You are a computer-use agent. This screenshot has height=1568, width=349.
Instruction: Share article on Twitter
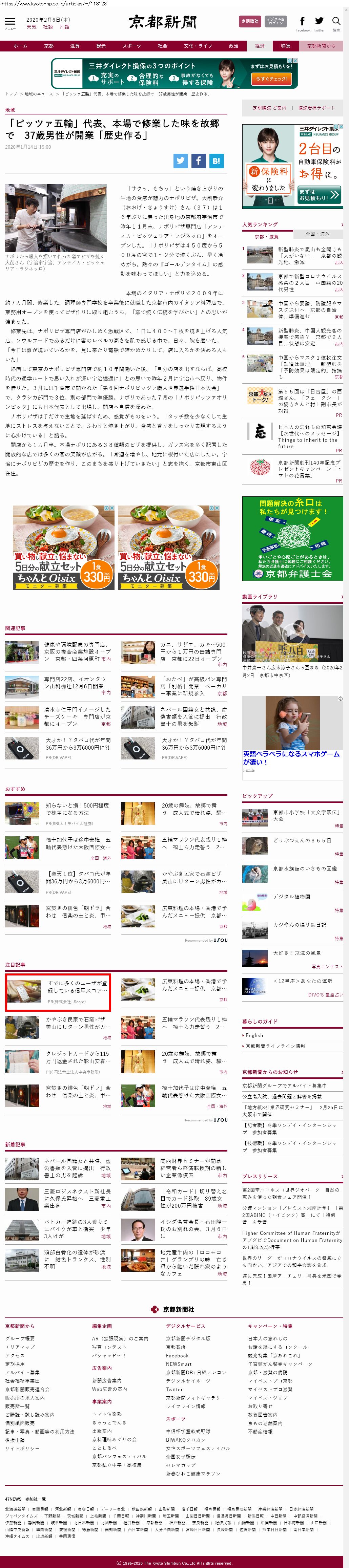click(180, 161)
